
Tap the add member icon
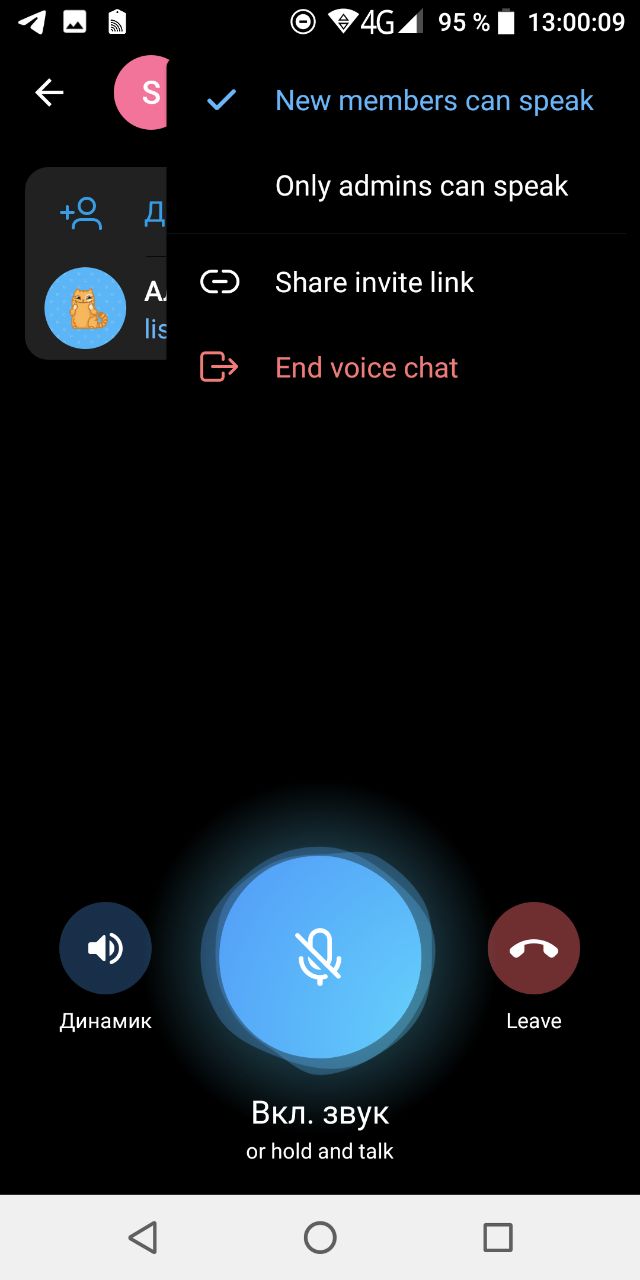tap(81, 213)
